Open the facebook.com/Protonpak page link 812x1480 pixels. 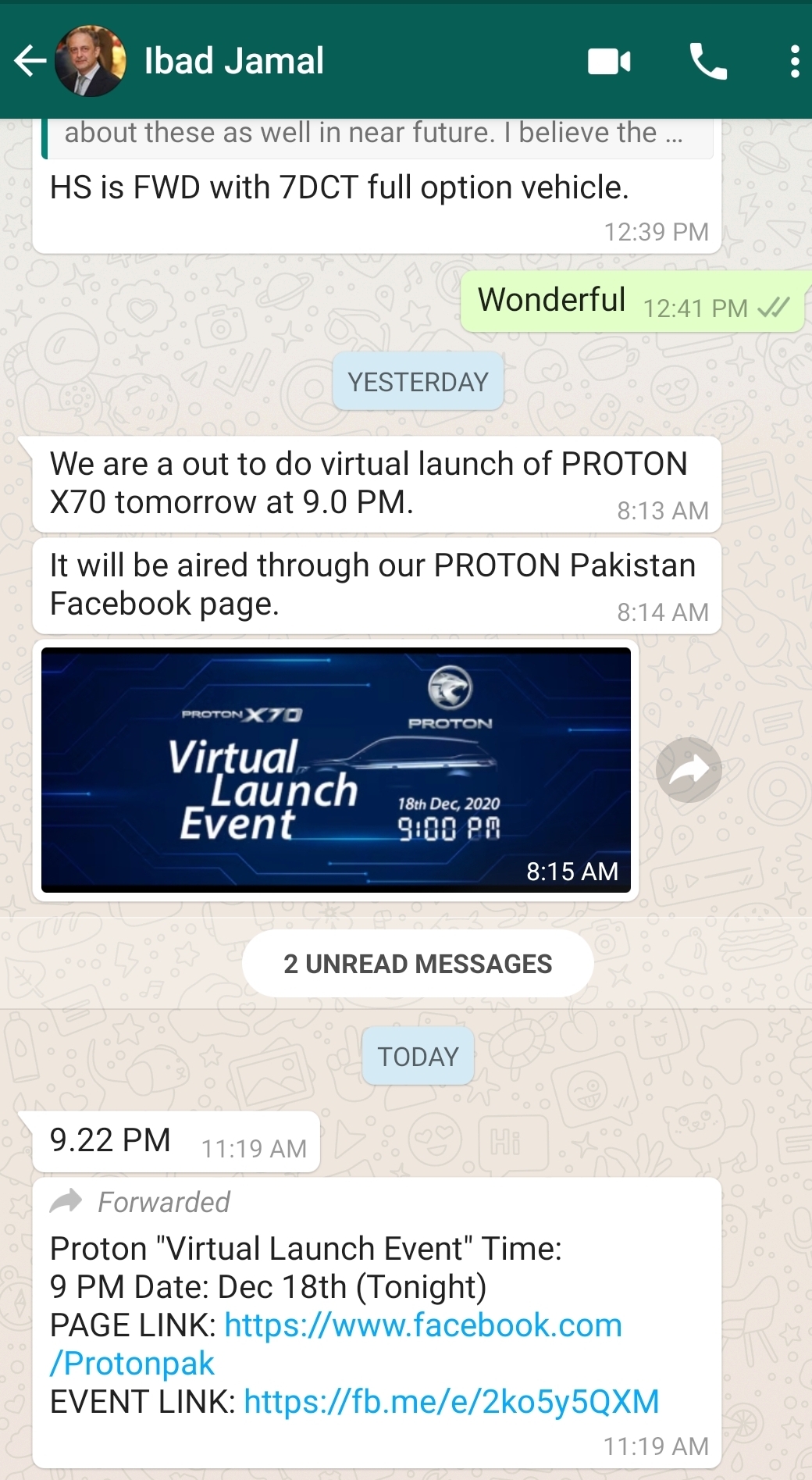336,1344
